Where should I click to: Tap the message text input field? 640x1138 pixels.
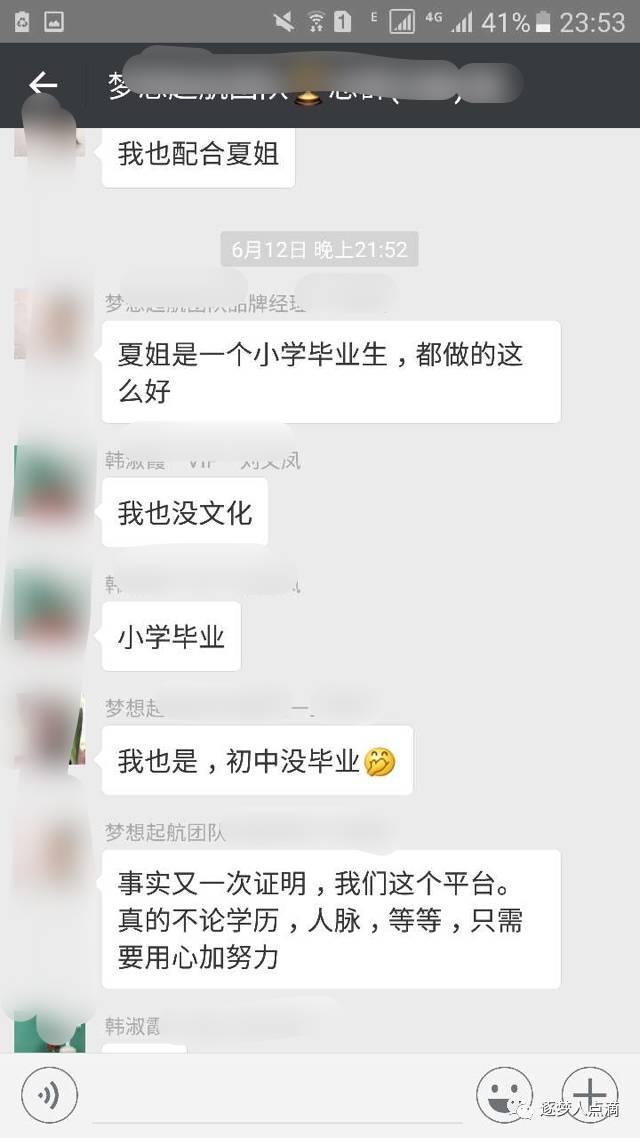click(276, 1096)
